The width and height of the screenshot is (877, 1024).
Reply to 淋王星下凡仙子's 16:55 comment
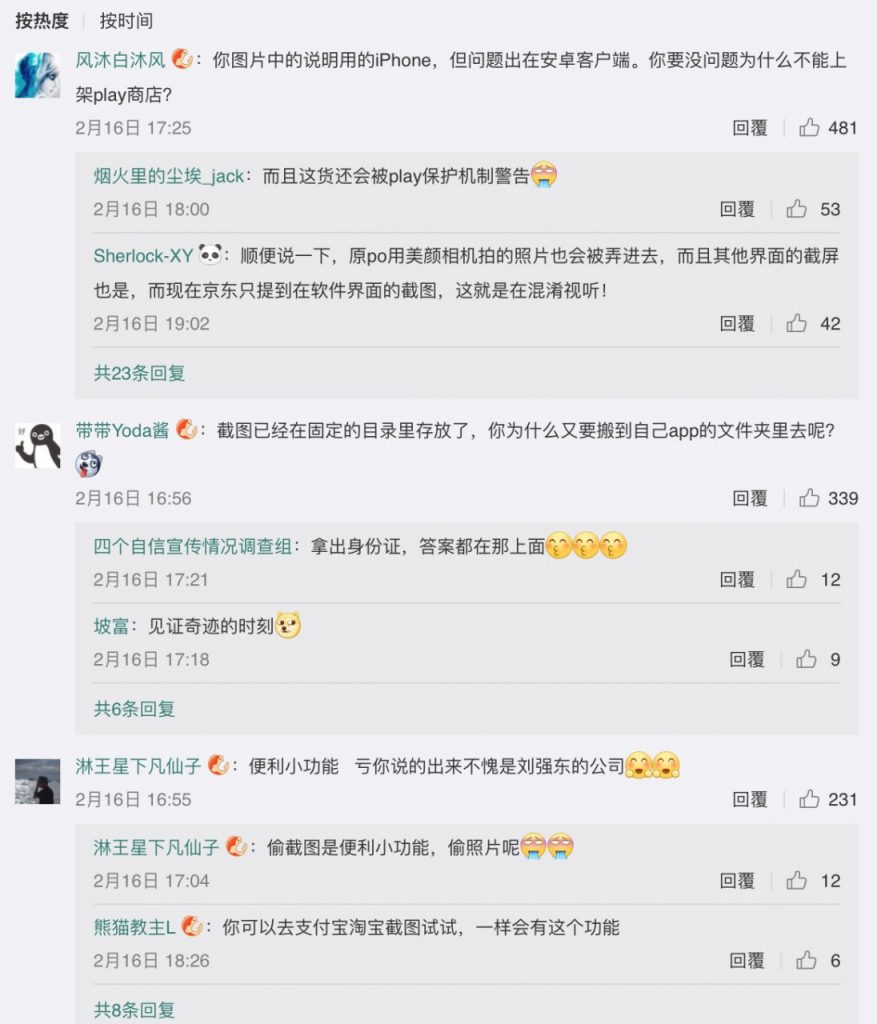click(x=750, y=800)
